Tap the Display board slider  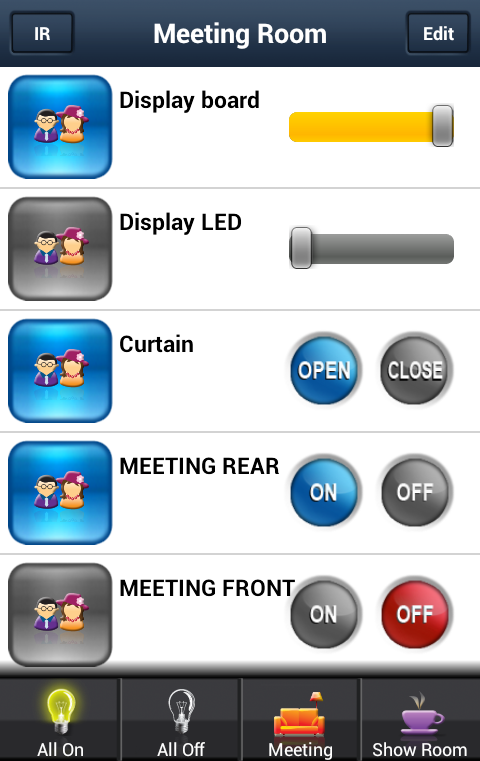coord(371,126)
